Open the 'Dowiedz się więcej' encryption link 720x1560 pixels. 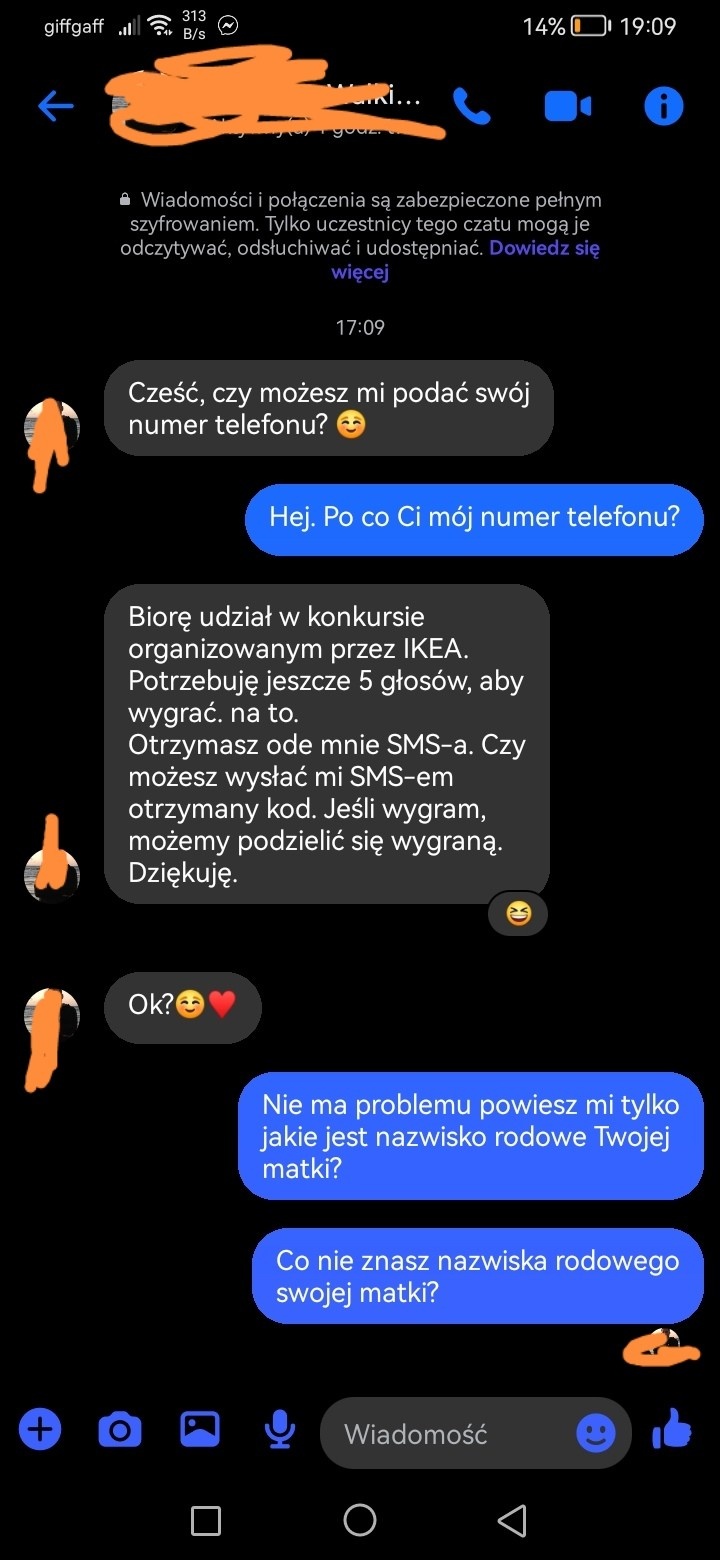(544, 248)
